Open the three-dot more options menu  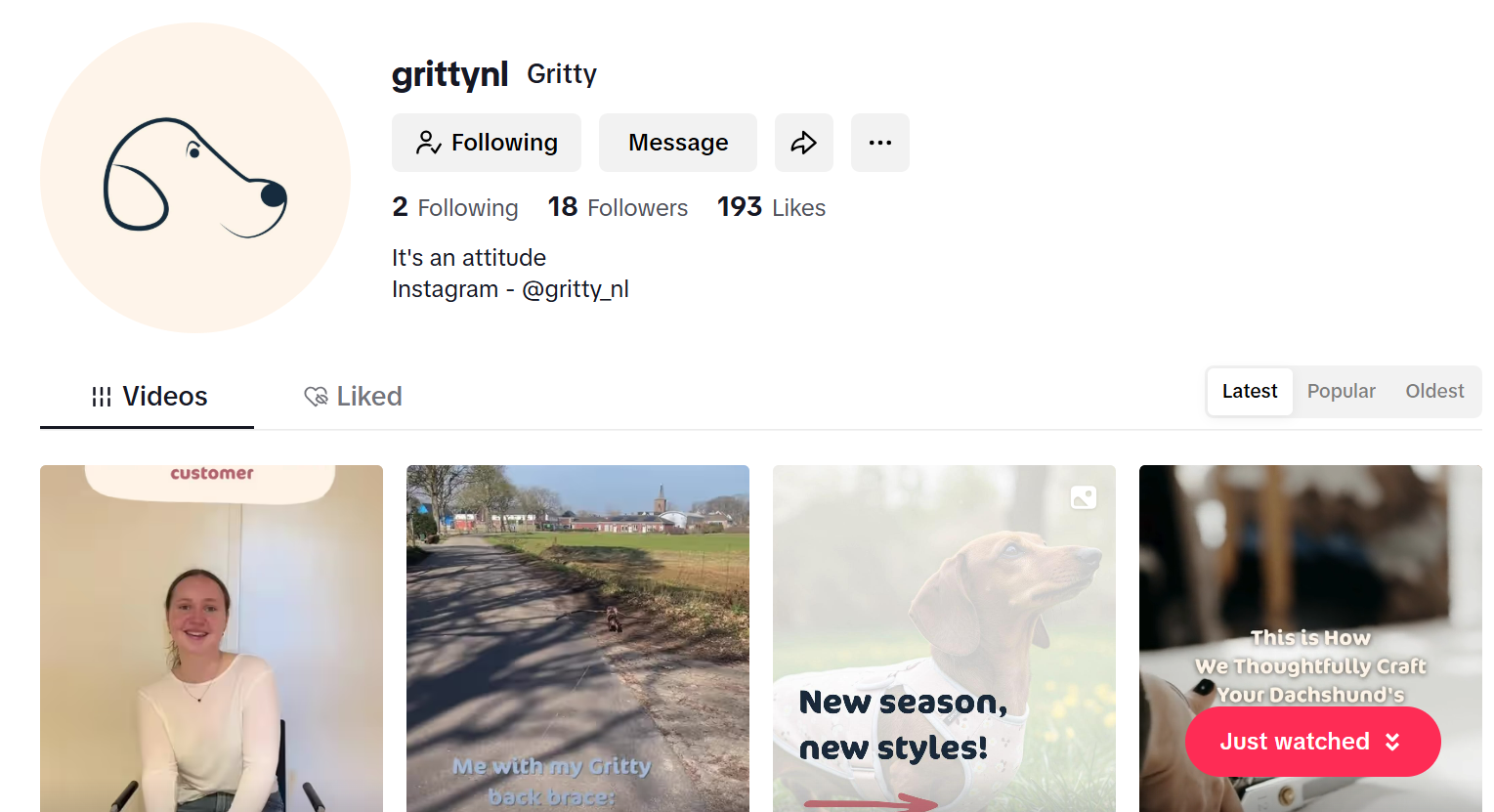pyautogui.click(x=879, y=143)
